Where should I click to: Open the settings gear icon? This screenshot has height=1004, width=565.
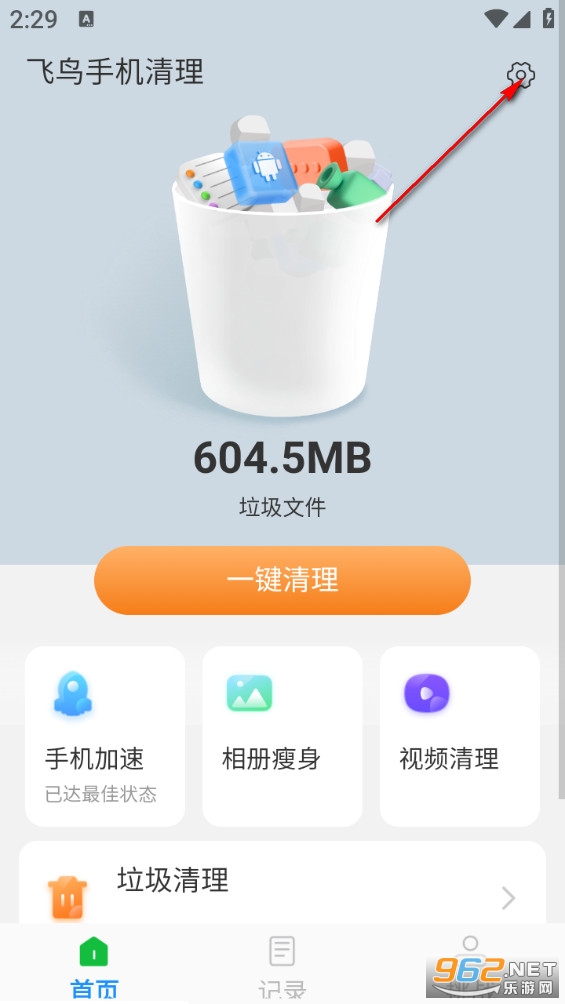tap(521, 75)
